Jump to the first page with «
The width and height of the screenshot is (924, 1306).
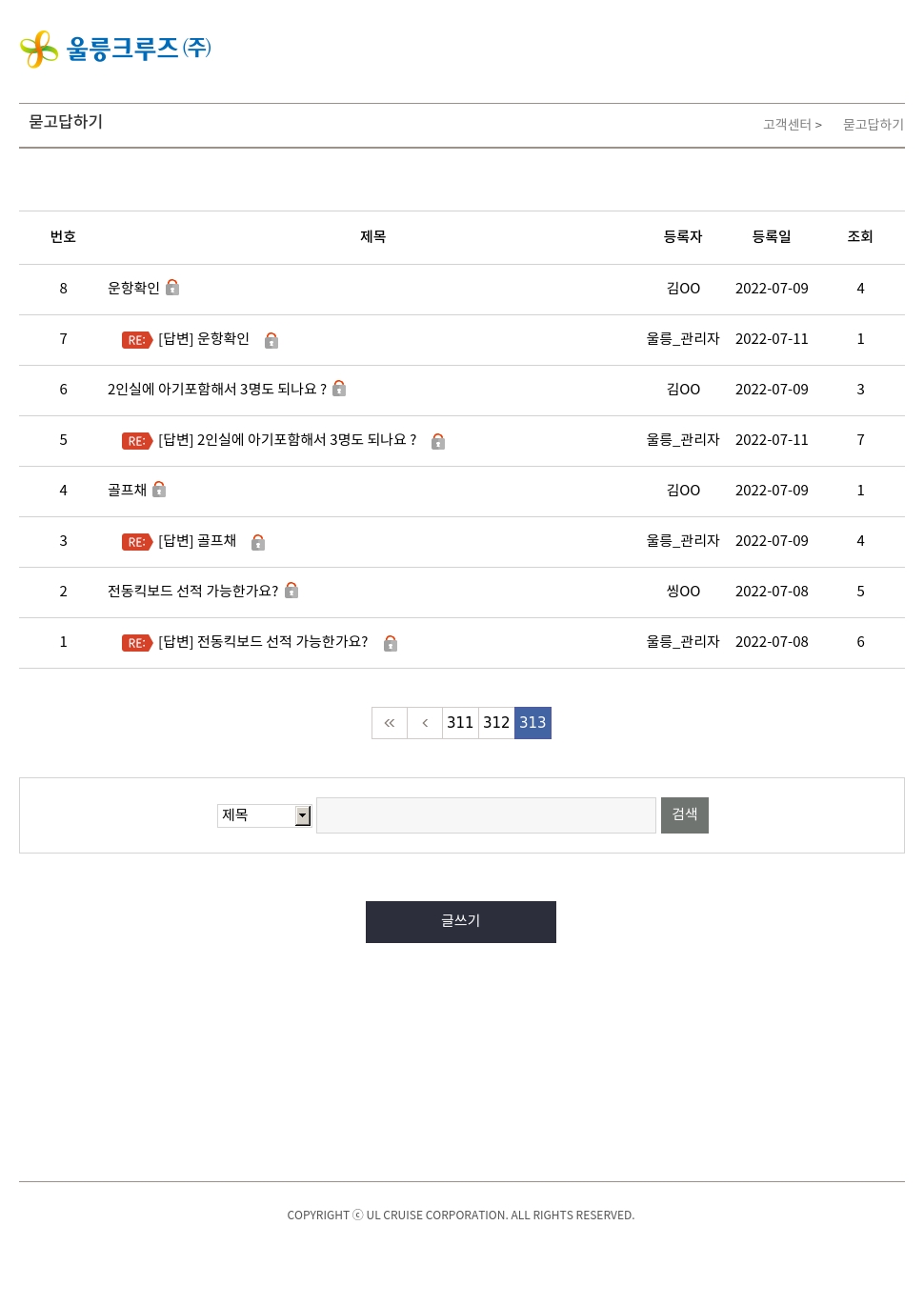tap(390, 723)
